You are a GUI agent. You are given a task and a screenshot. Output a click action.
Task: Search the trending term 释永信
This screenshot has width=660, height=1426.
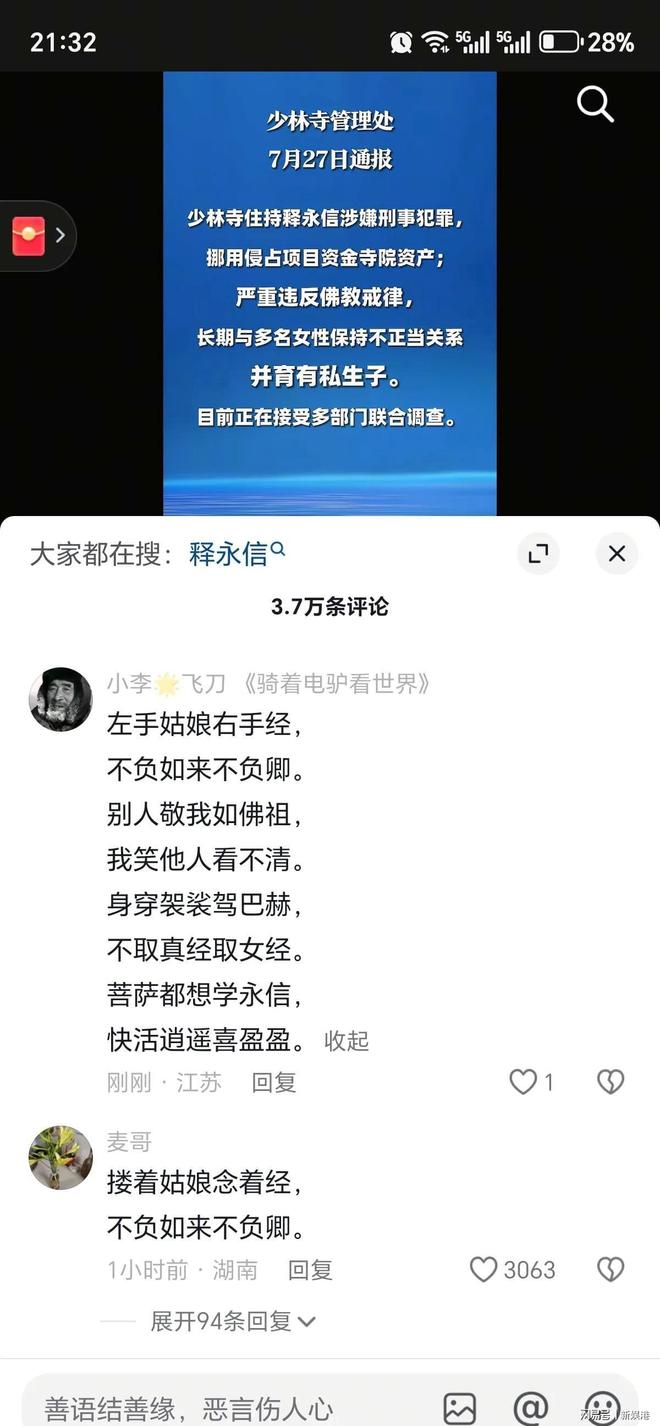pos(237,553)
